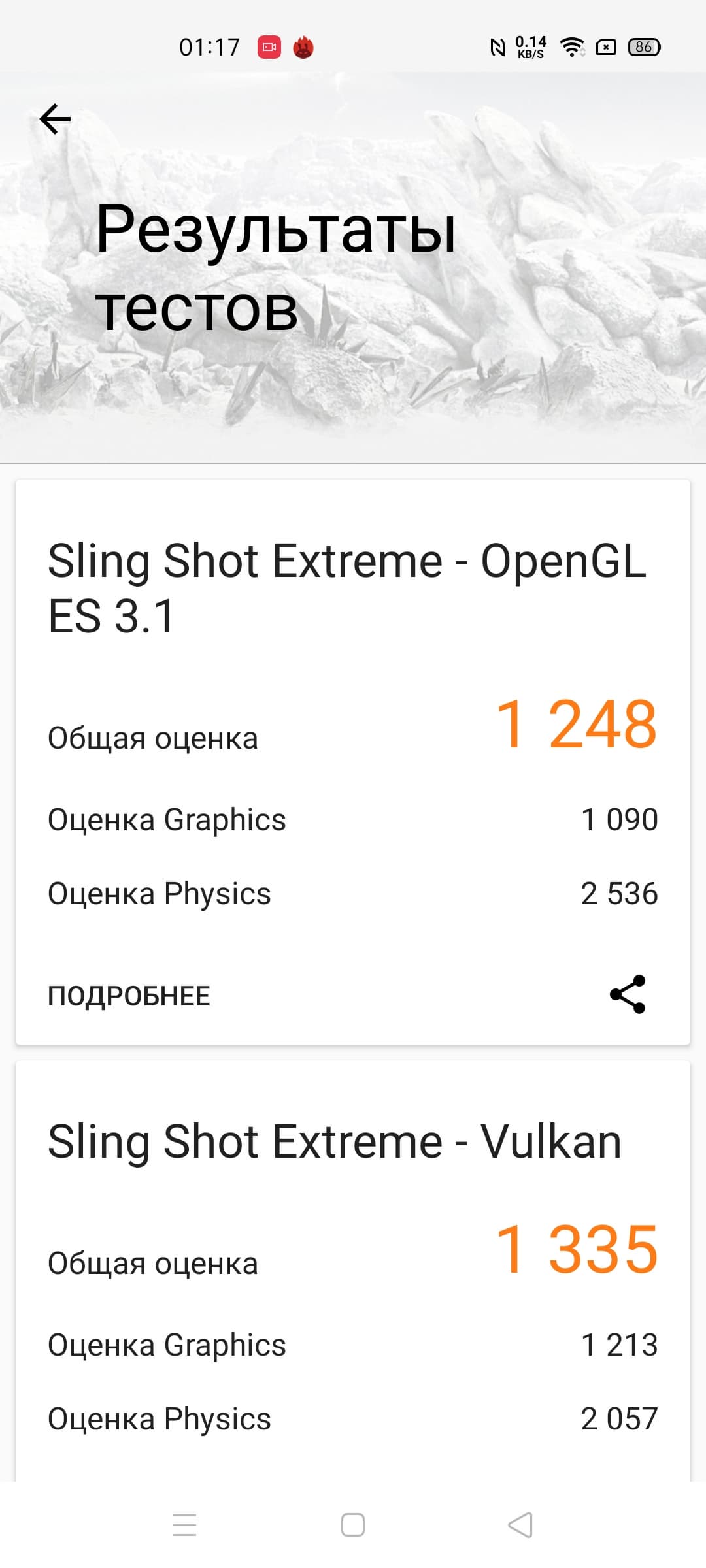The width and height of the screenshot is (706, 1568).
Task: Open ПОДРОБНЕЕ for the OpenGL ES 3.1 result
Action: point(129,996)
